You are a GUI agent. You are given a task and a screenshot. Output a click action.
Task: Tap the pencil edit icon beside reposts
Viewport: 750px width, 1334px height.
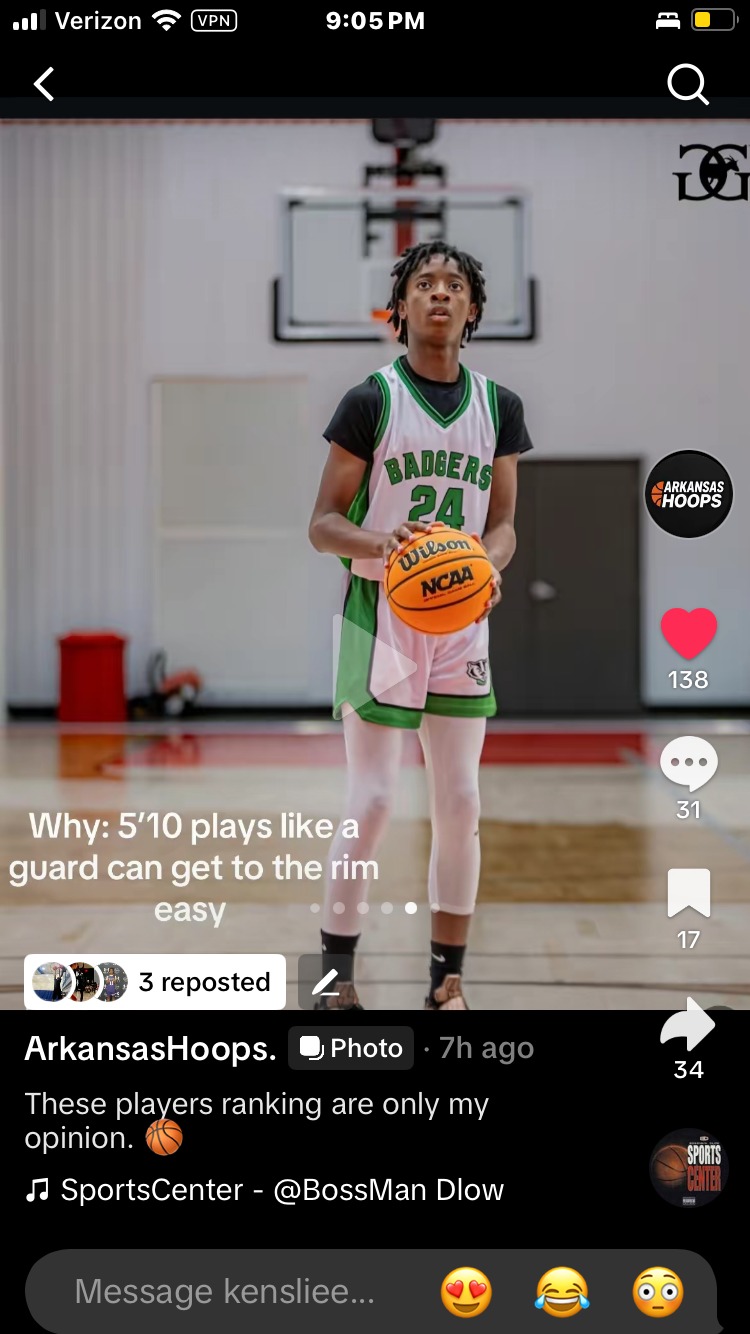click(x=326, y=982)
